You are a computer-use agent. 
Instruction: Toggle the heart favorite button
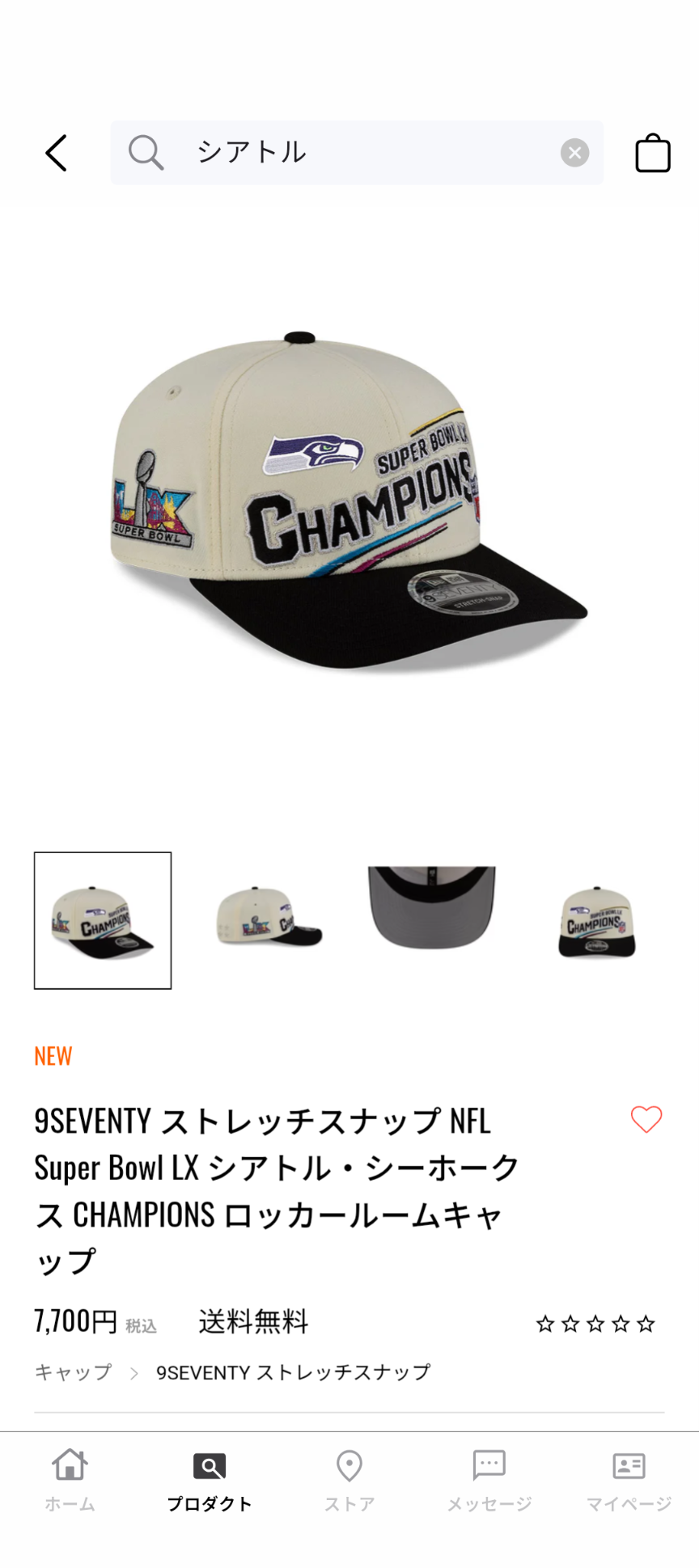point(646,1118)
